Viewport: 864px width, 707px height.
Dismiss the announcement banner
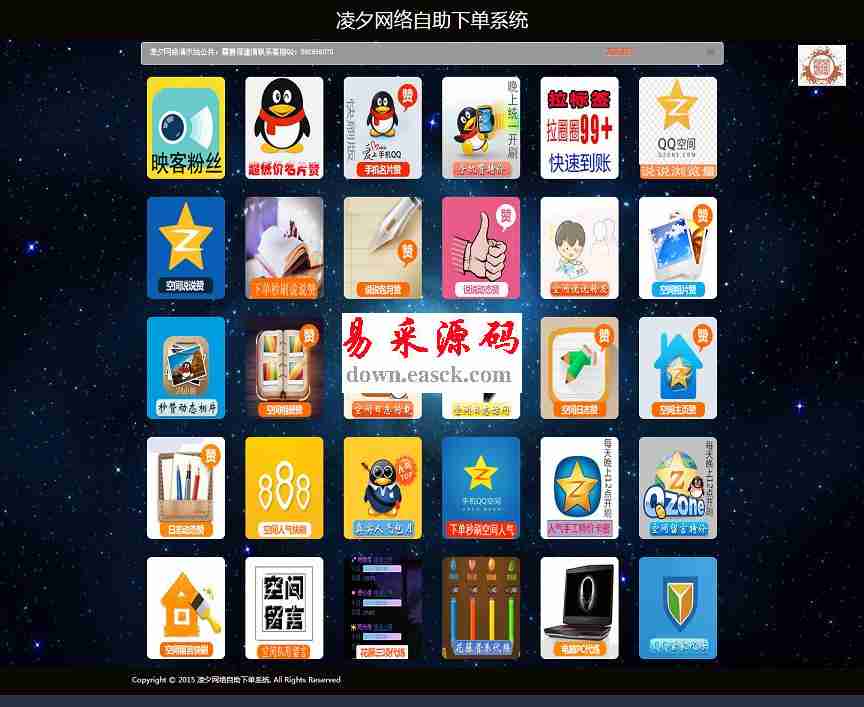point(711,52)
